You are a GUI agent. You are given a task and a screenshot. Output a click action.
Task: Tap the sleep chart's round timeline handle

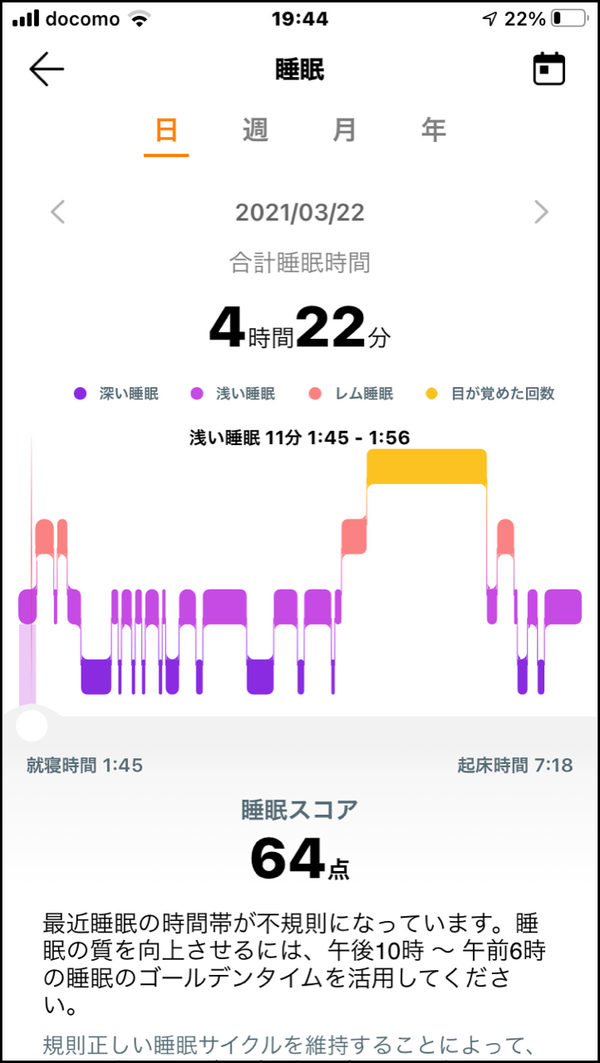point(32,724)
